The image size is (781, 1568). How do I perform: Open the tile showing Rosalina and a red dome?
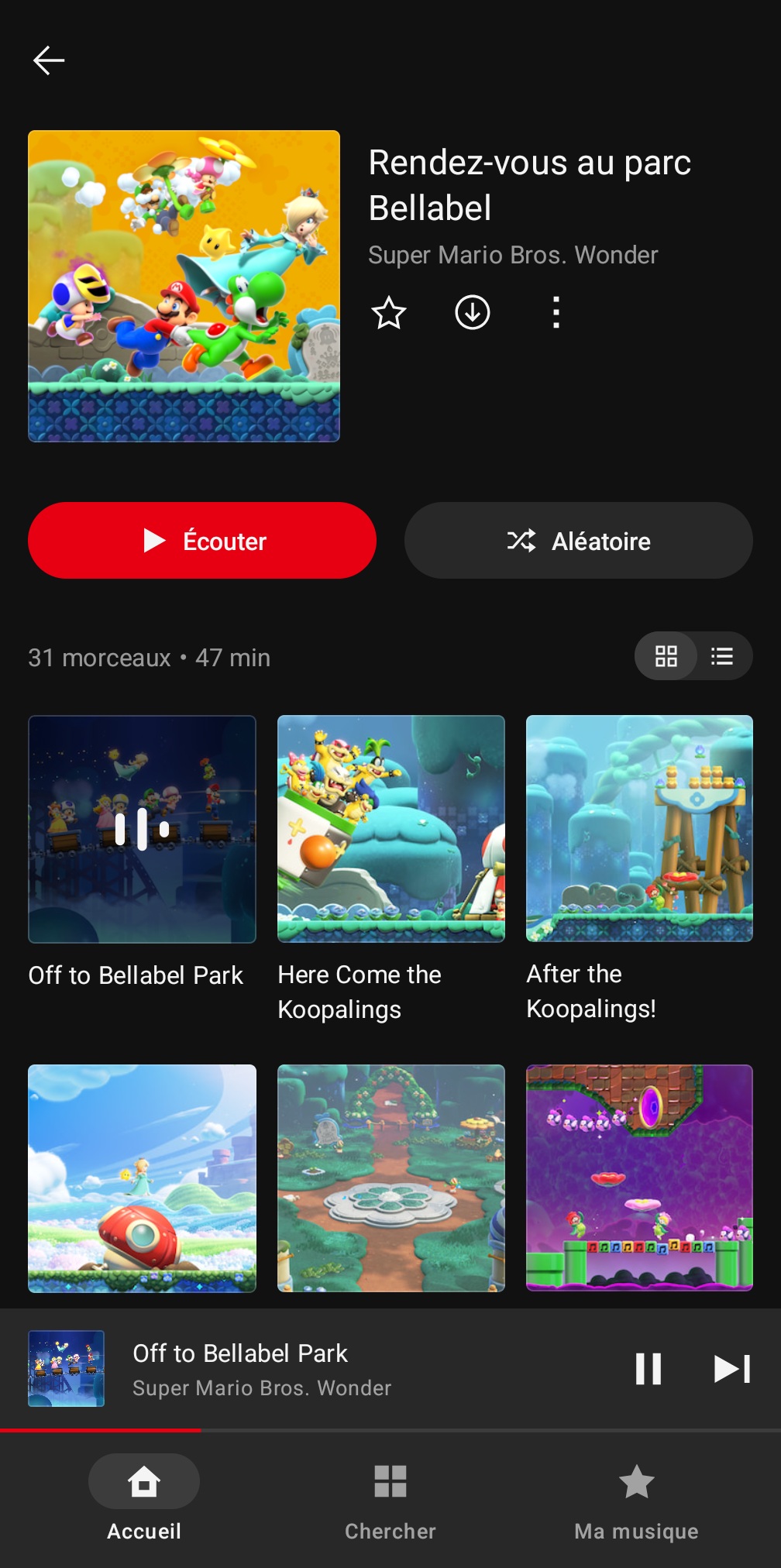(142, 1178)
